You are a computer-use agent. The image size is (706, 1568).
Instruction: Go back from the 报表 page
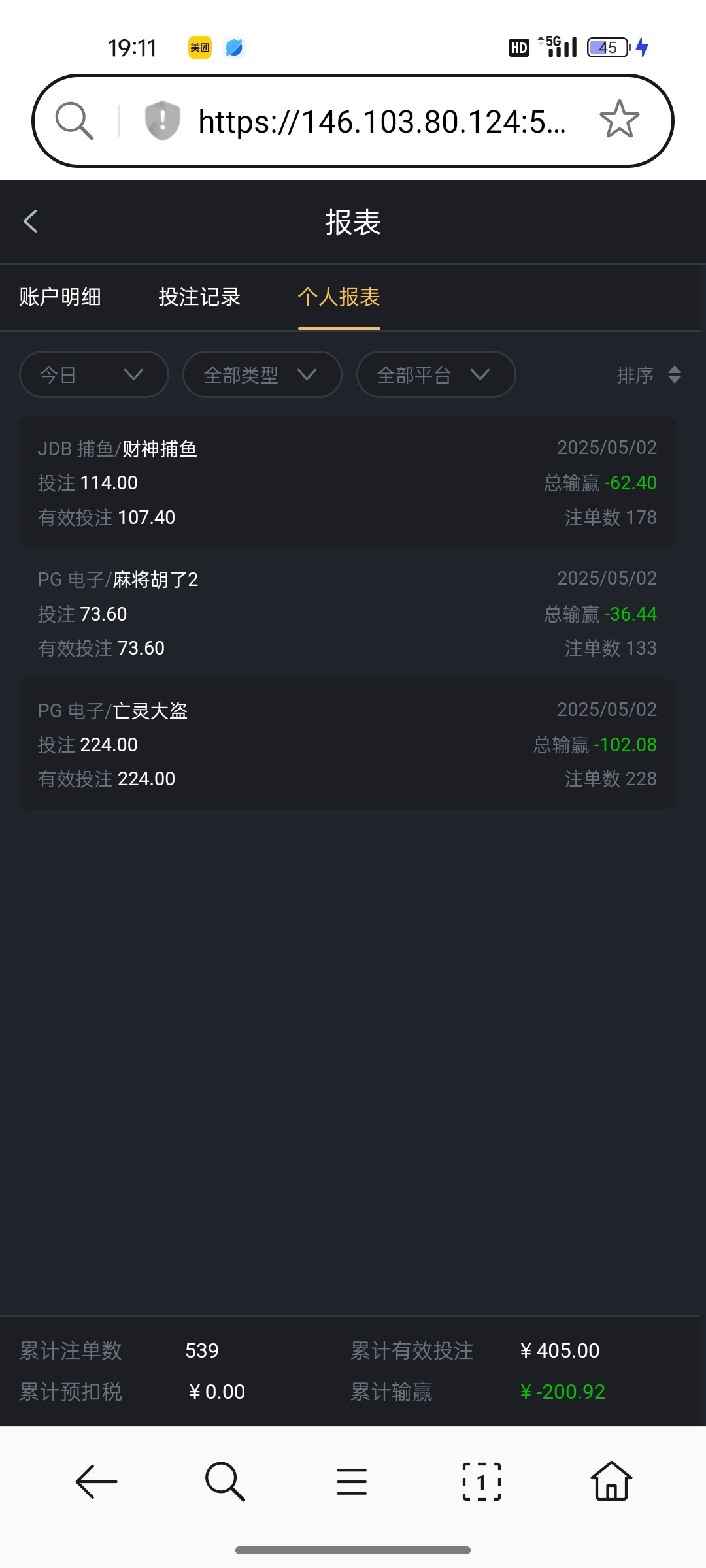coord(30,221)
